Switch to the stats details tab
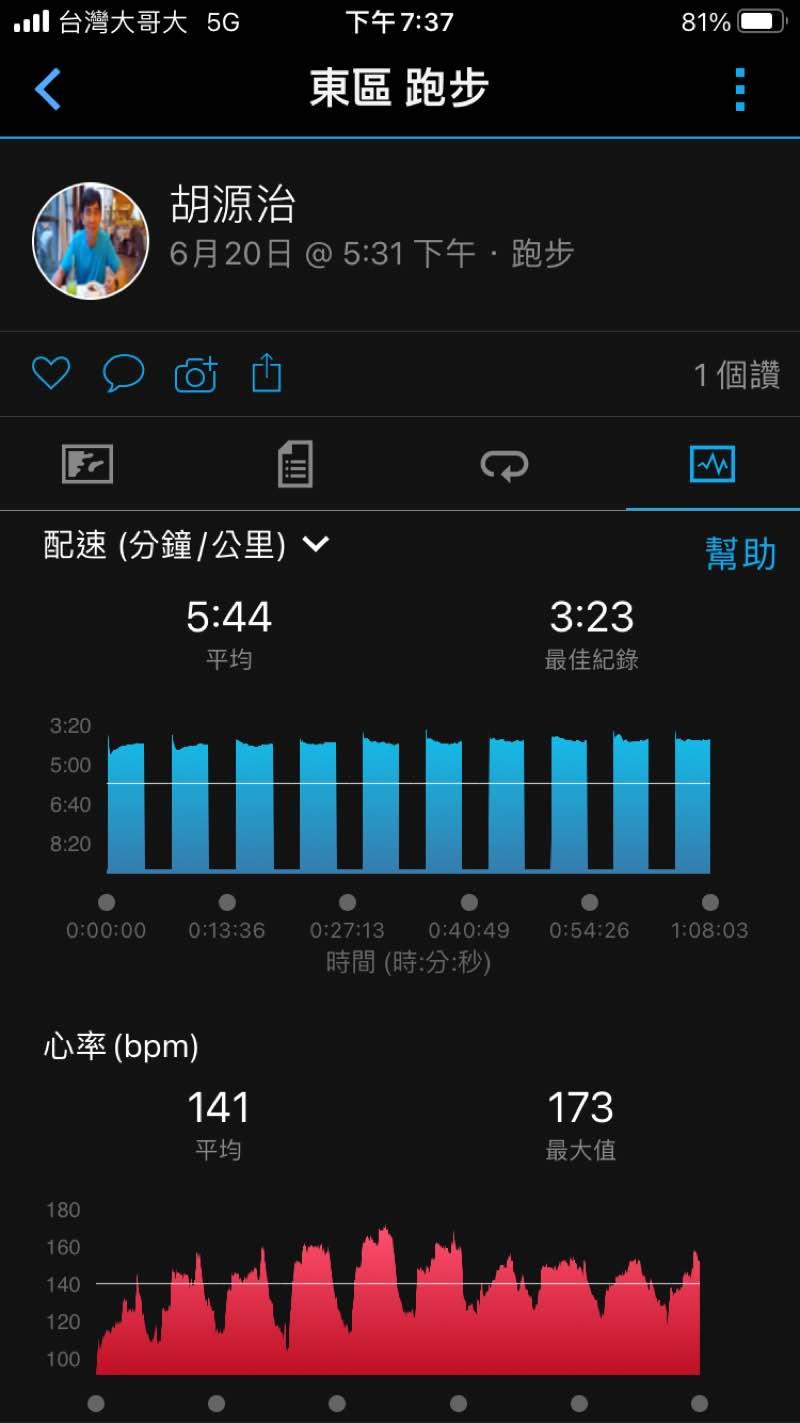This screenshot has height=1423, width=800. (295, 464)
